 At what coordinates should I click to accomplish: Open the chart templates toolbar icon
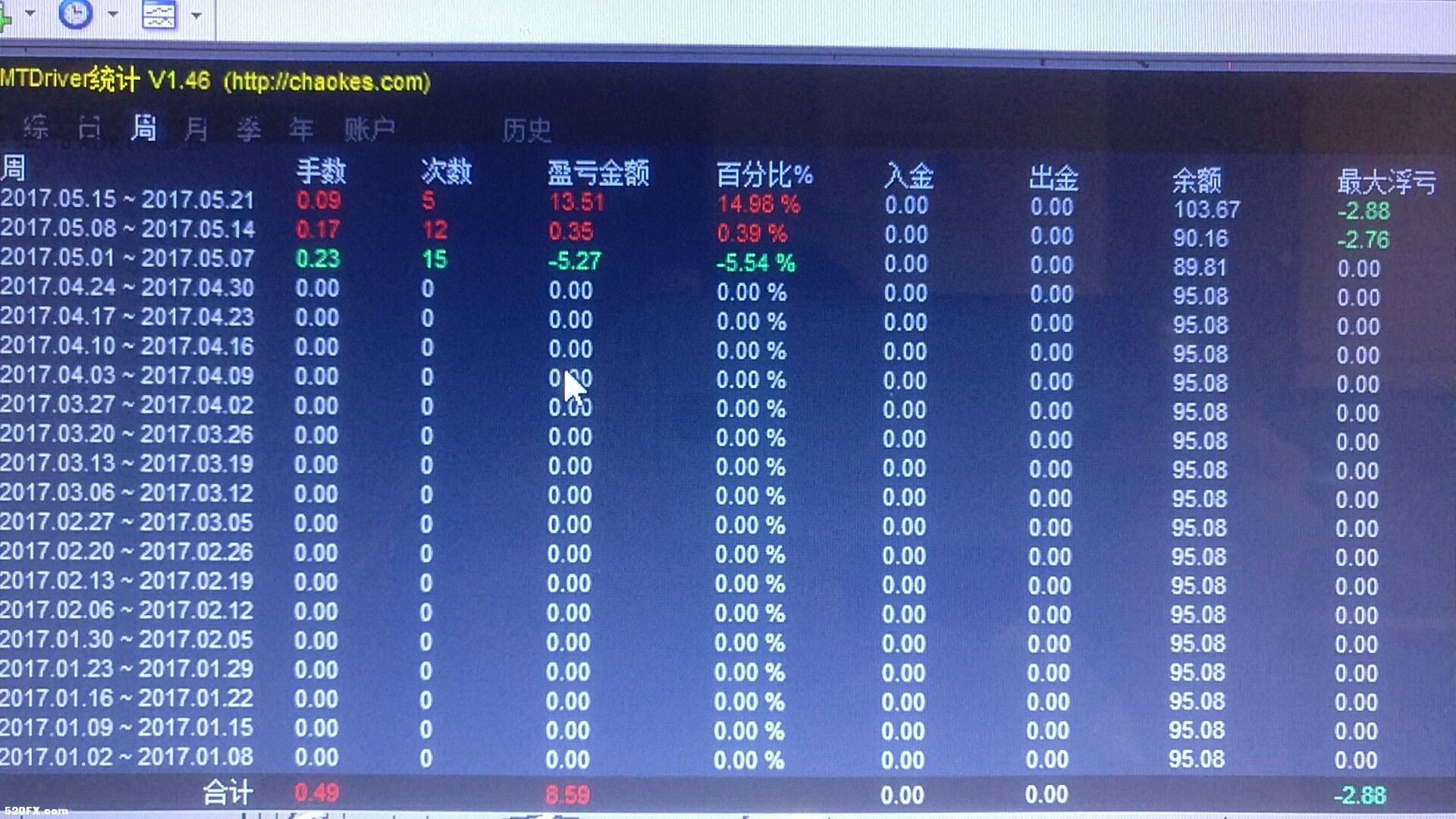pos(159,14)
